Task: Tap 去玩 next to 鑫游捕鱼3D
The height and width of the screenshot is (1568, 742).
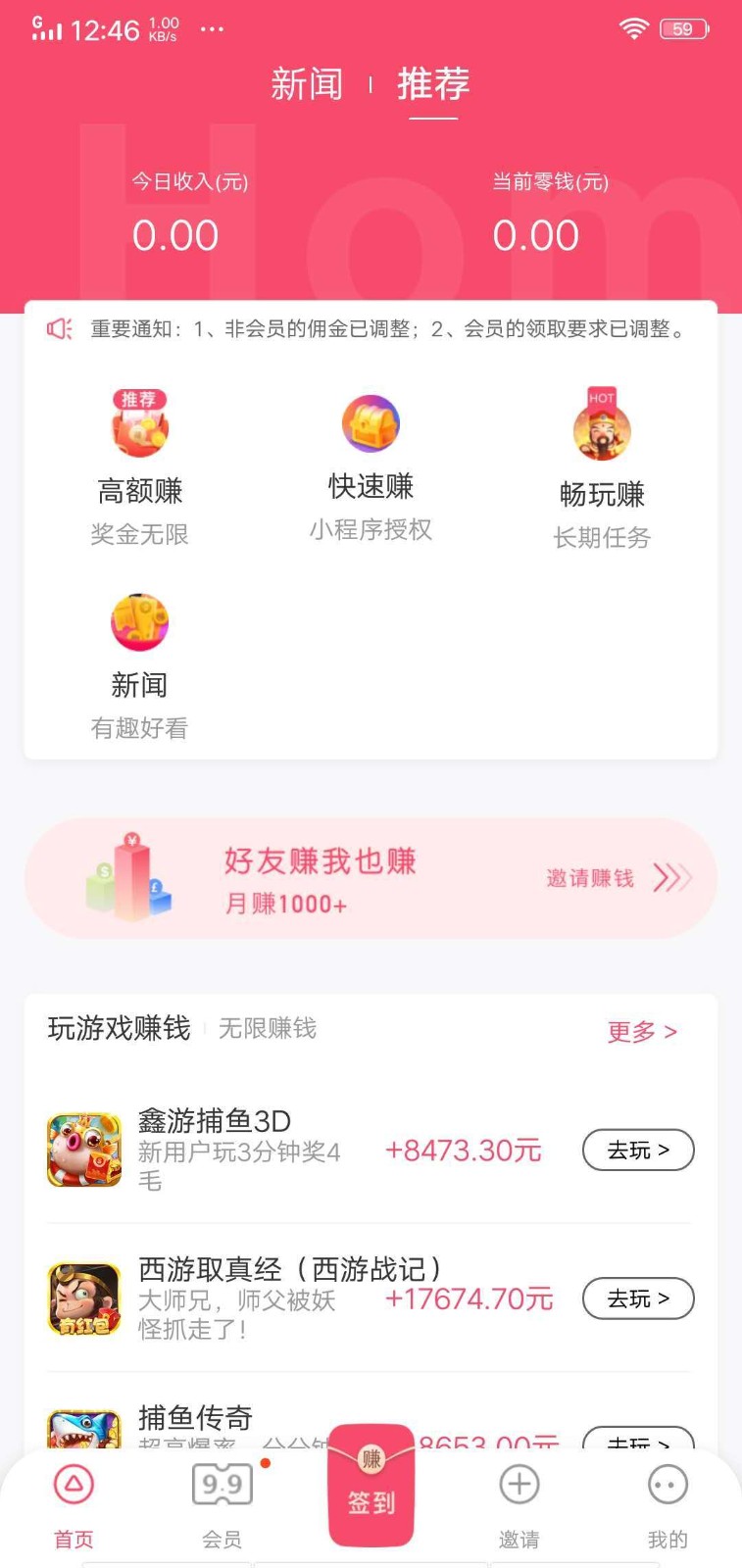Action: tap(638, 1151)
